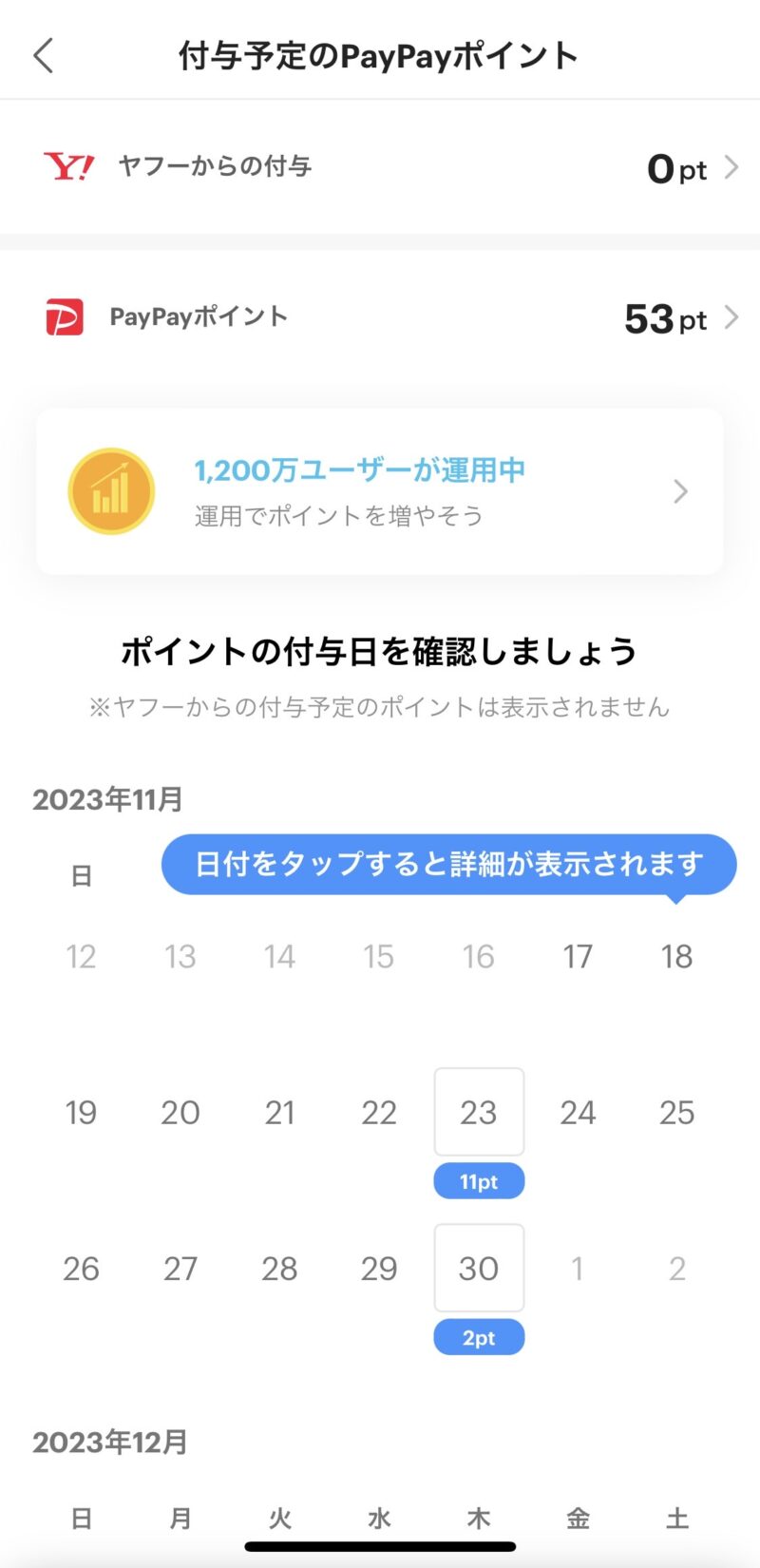Screen dimensions: 760x1568
Task: Open the 1,200万ユーザーが運用中 link
Action: pos(359,468)
